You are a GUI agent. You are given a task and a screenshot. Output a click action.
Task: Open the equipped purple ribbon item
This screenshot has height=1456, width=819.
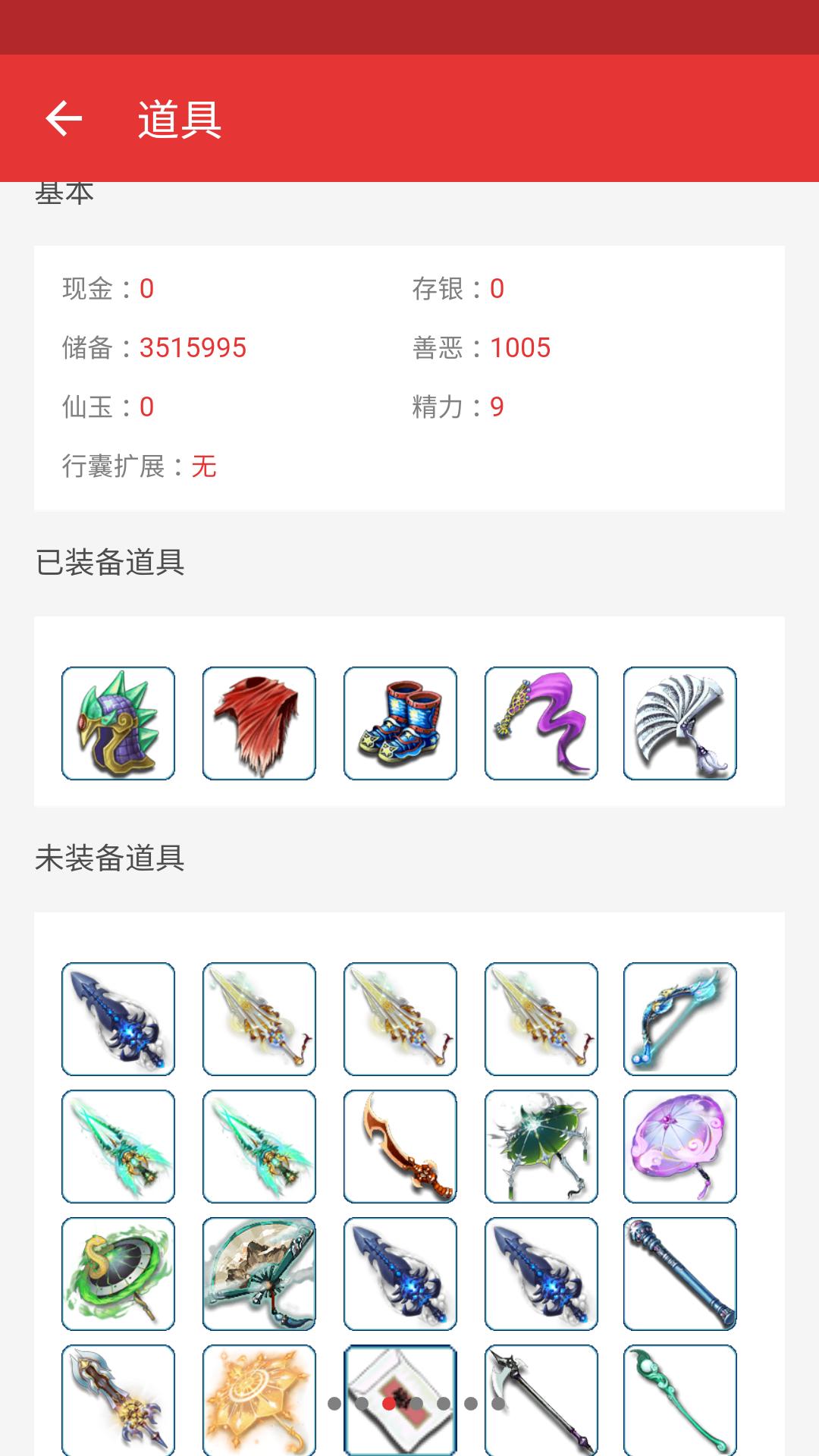[x=541, y=723]
